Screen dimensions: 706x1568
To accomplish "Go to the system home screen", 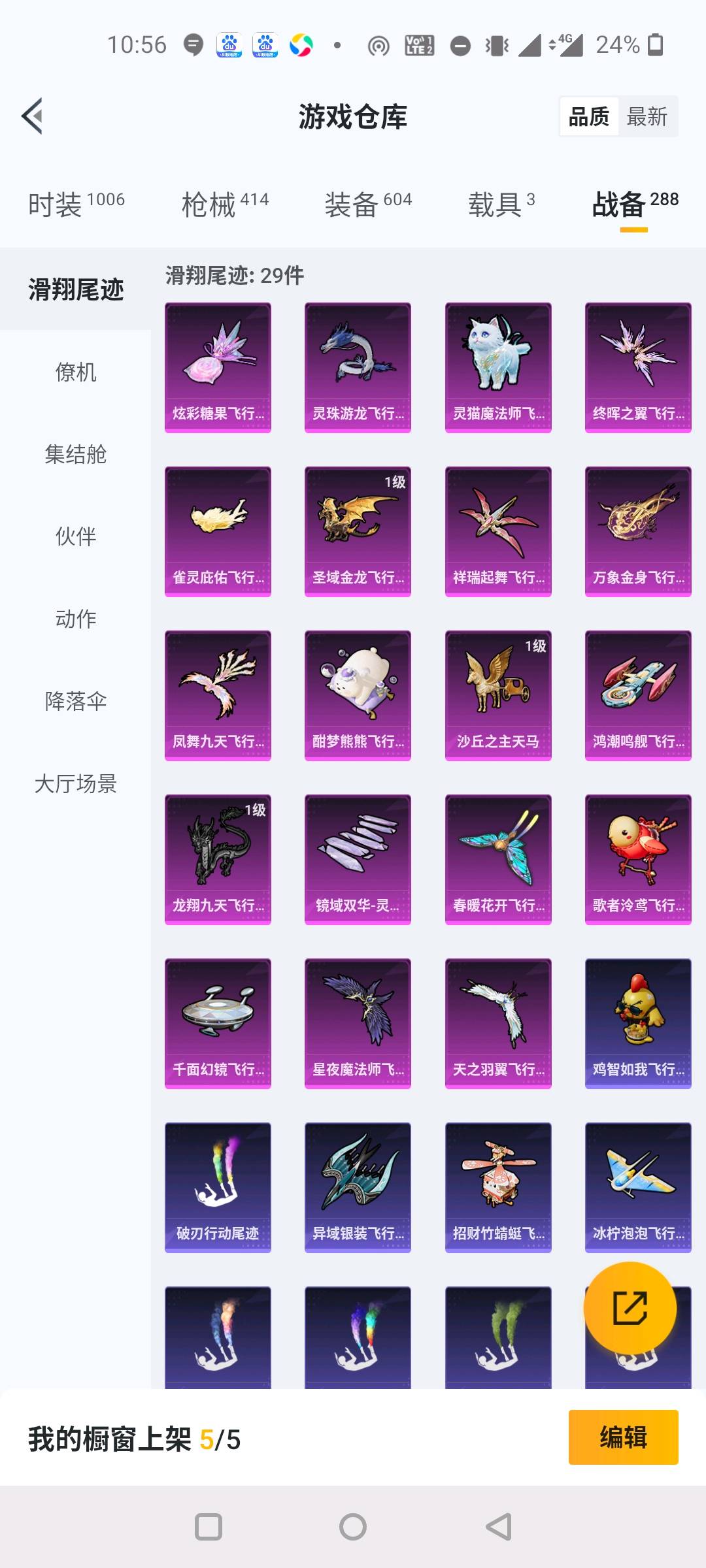I will coord(353,1527).
